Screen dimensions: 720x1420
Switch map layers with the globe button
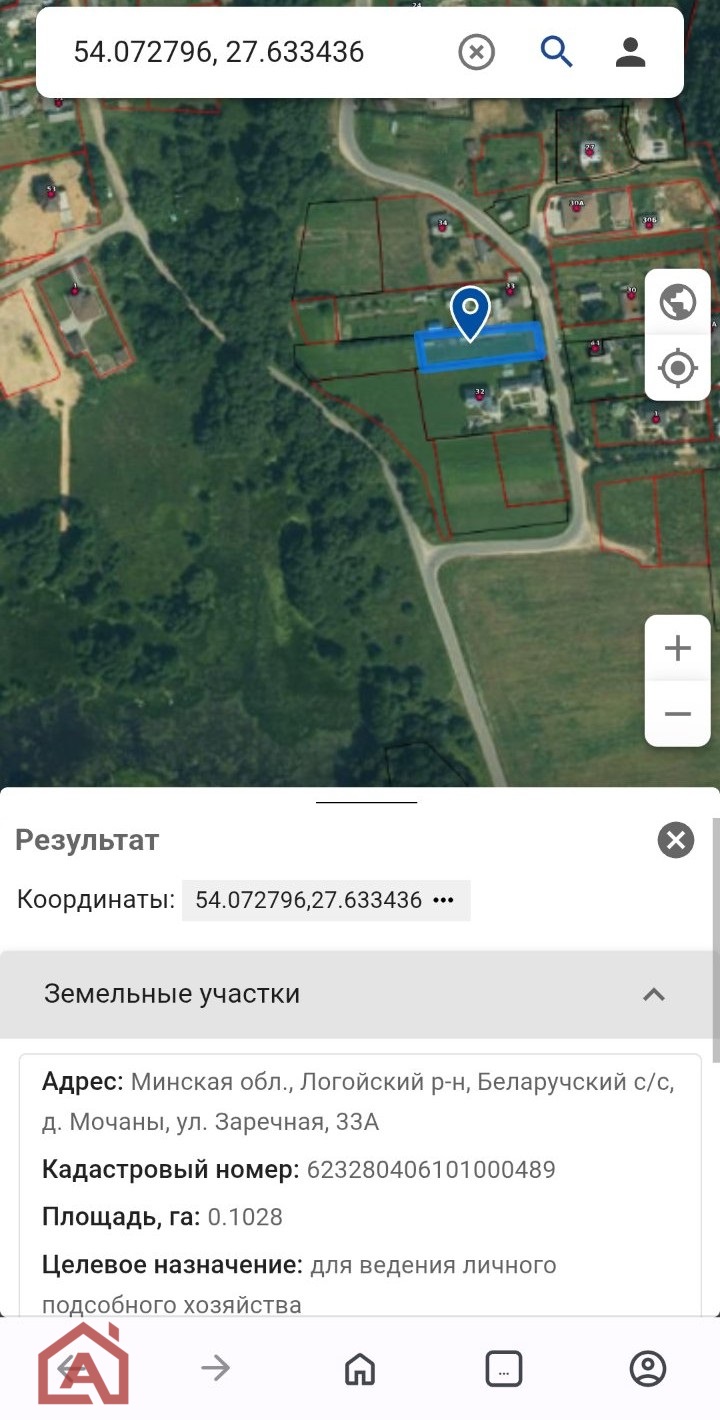tap(677, 302)
